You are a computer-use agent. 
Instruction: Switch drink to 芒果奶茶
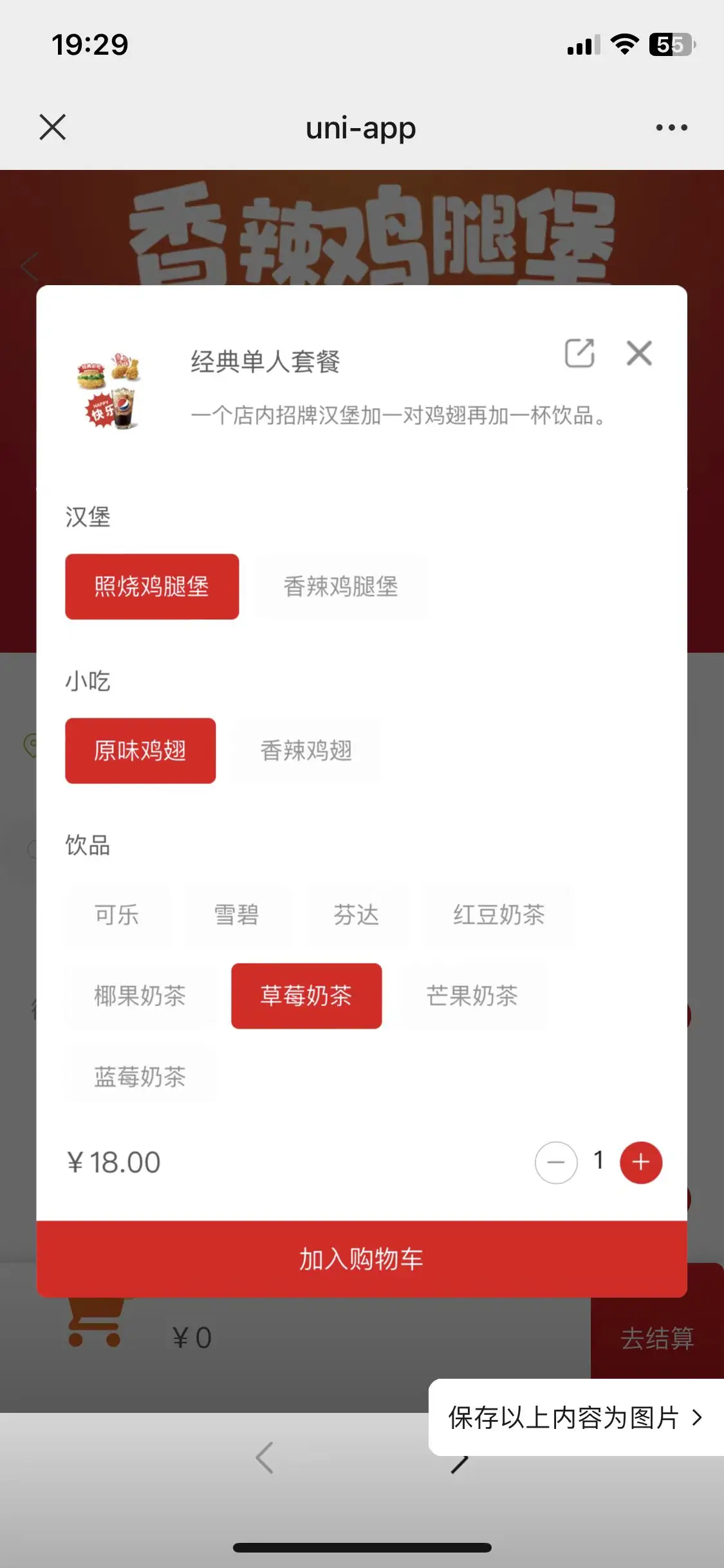point(472,996)
